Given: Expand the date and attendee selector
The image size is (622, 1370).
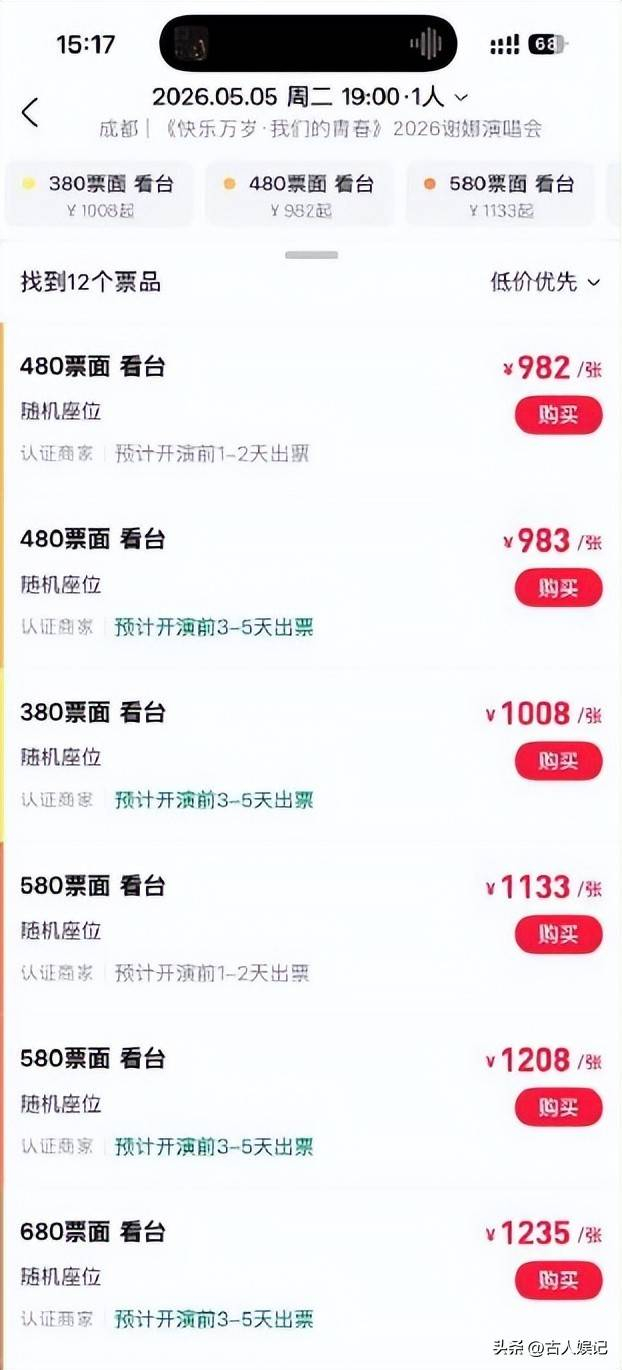Looking at the screenshot, I should click(x=310, y=97).
